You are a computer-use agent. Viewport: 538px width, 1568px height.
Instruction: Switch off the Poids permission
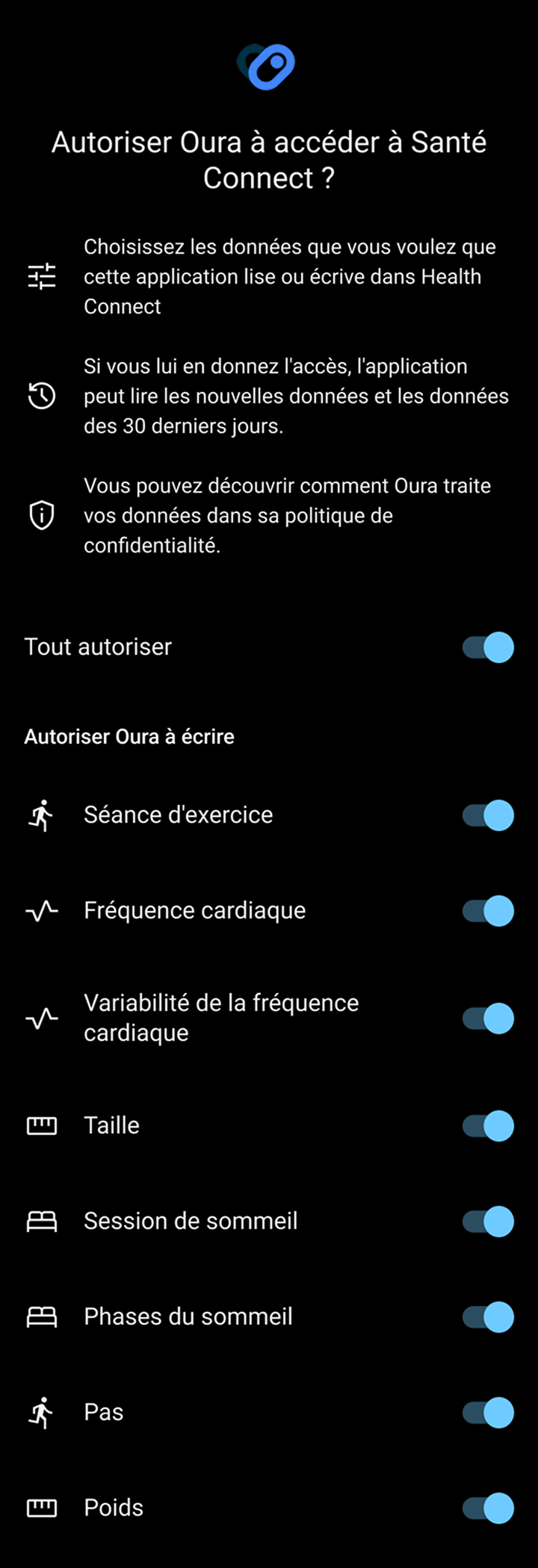[488, 1508]
